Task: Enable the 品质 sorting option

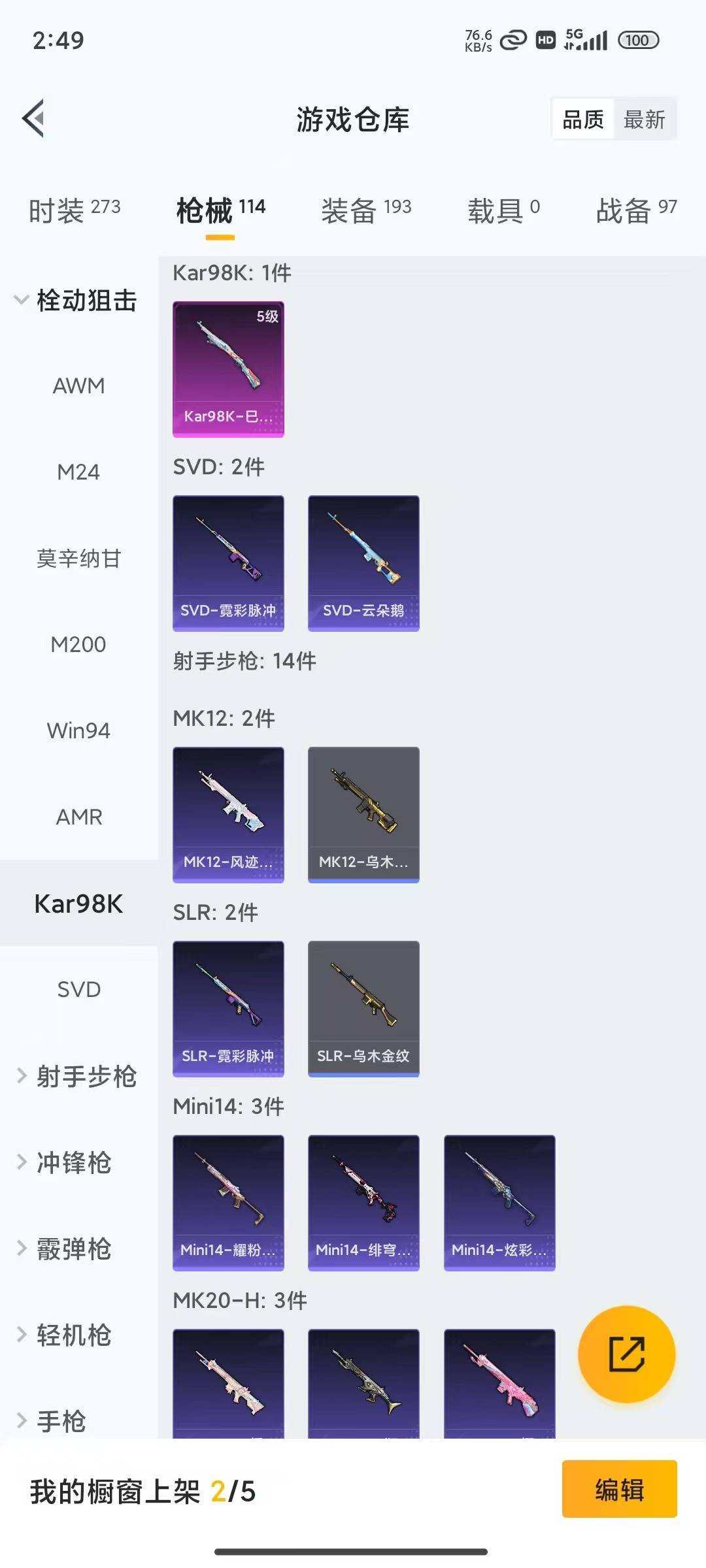Action: point(584,119)
